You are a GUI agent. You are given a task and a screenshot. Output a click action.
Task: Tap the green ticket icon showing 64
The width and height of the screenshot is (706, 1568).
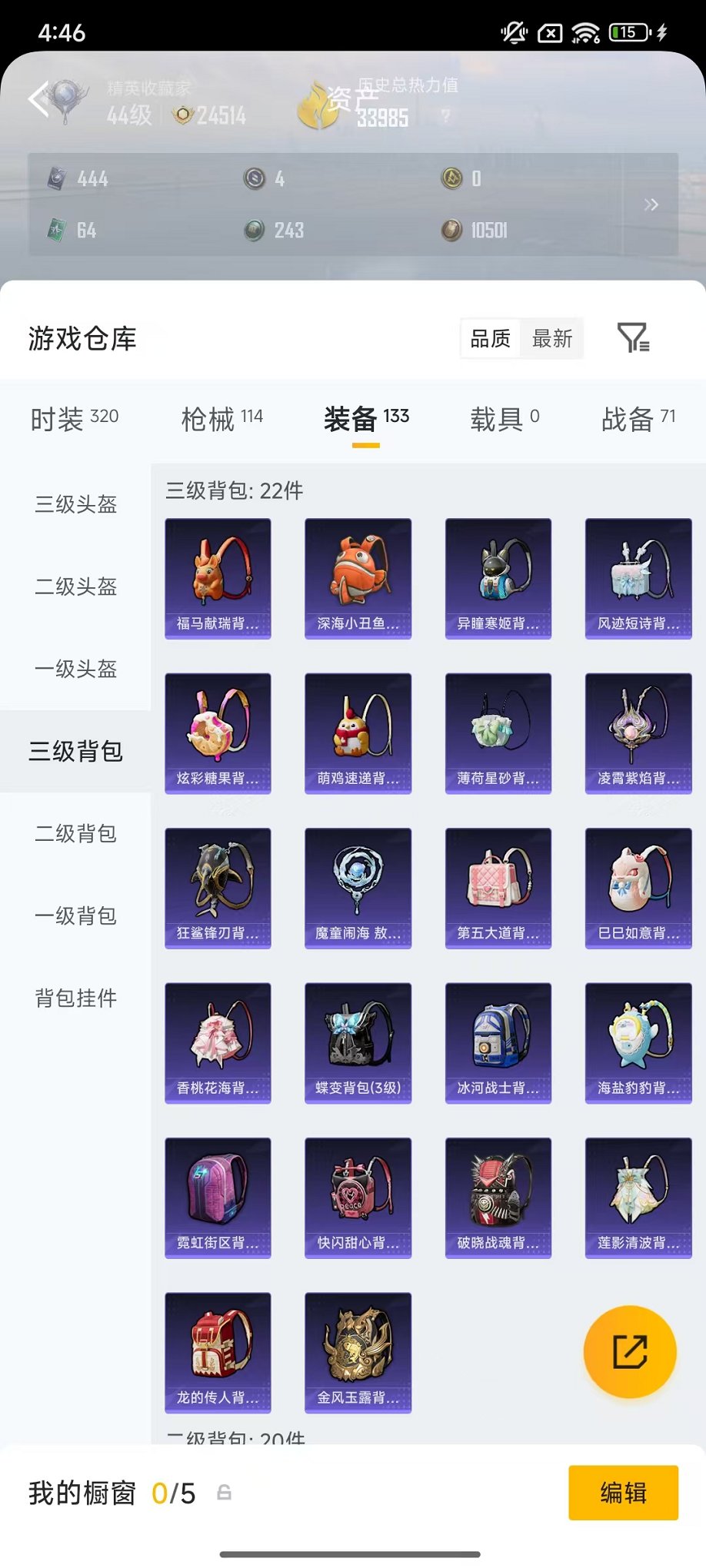(55, 230)
